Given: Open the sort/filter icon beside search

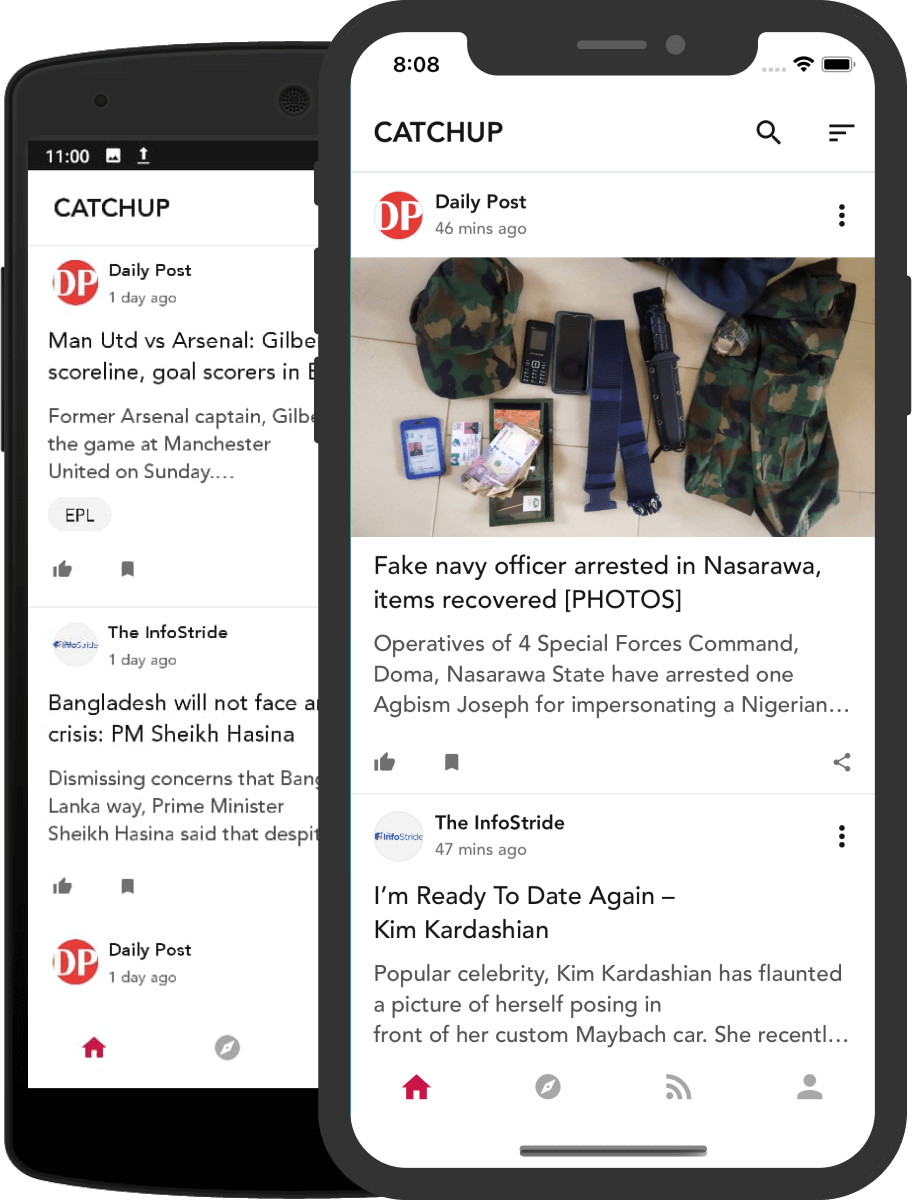Looking at the screenshot, I should 841,132.
